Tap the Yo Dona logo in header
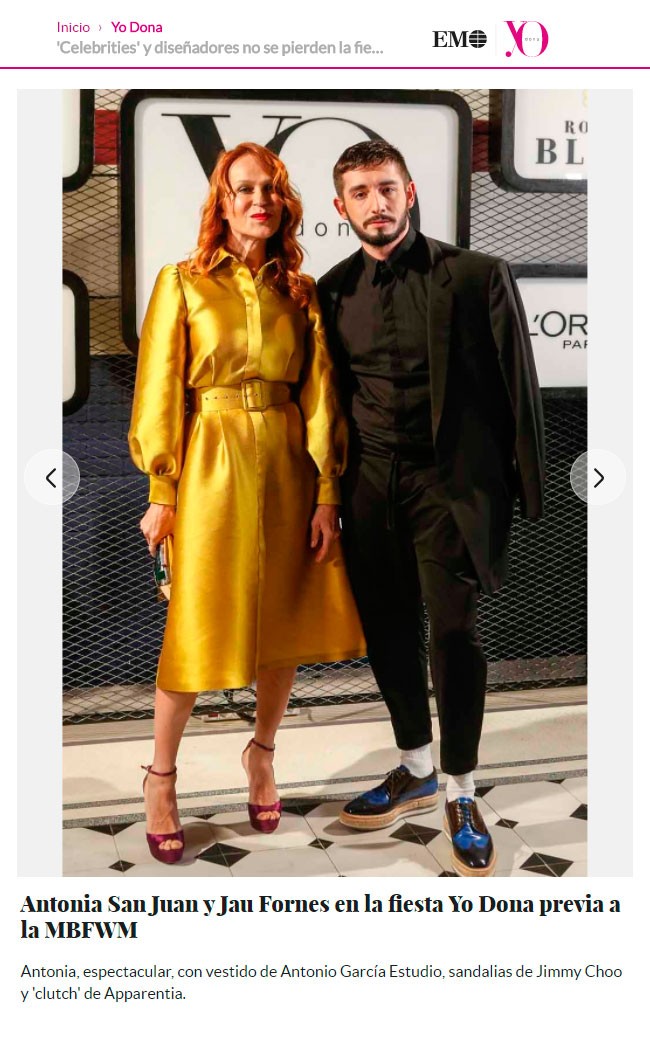 526,39
